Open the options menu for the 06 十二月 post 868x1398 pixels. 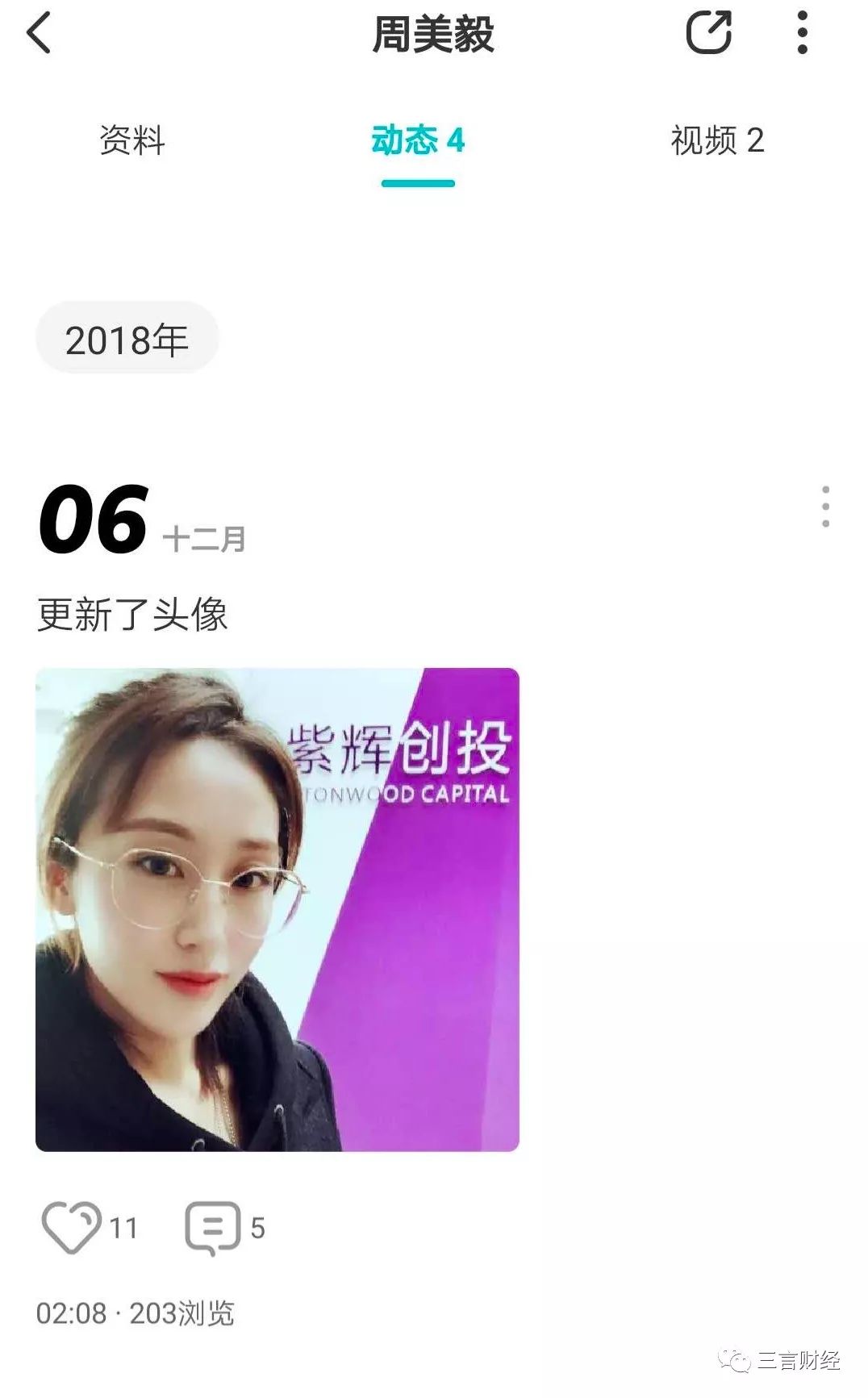825,507
